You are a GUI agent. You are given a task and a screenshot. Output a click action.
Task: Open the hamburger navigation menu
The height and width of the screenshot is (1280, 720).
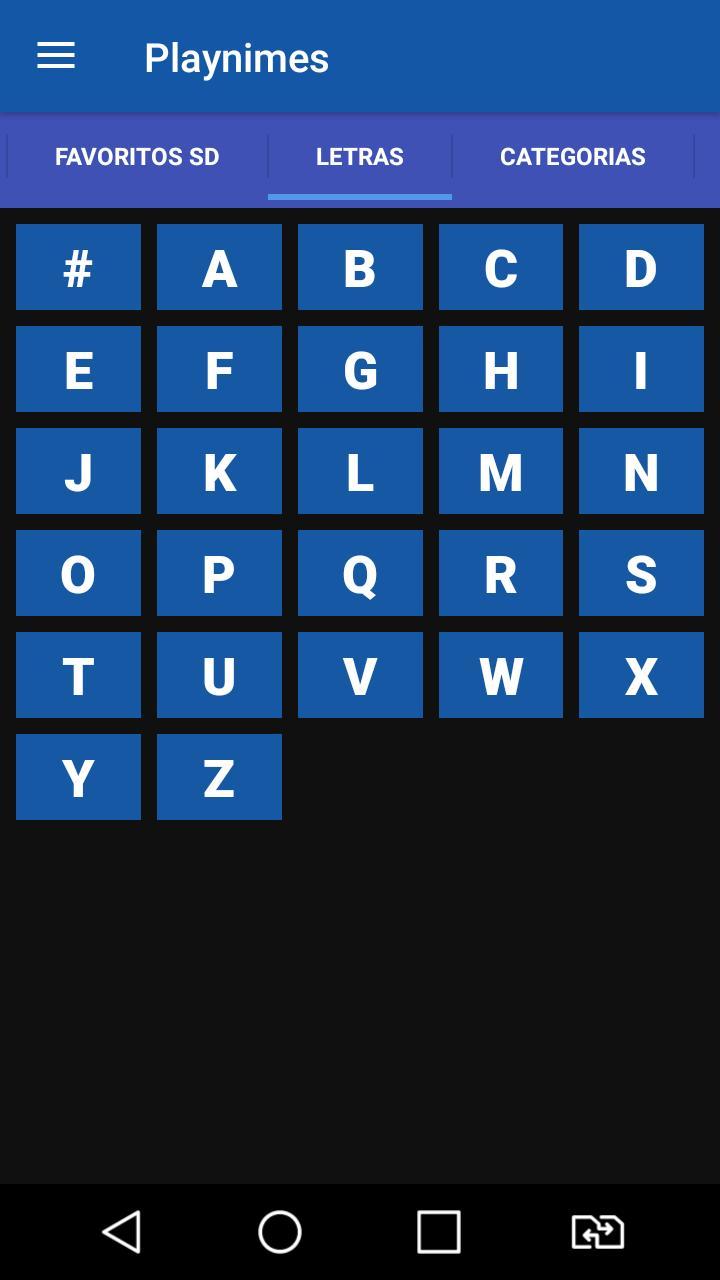pos(56,57)
